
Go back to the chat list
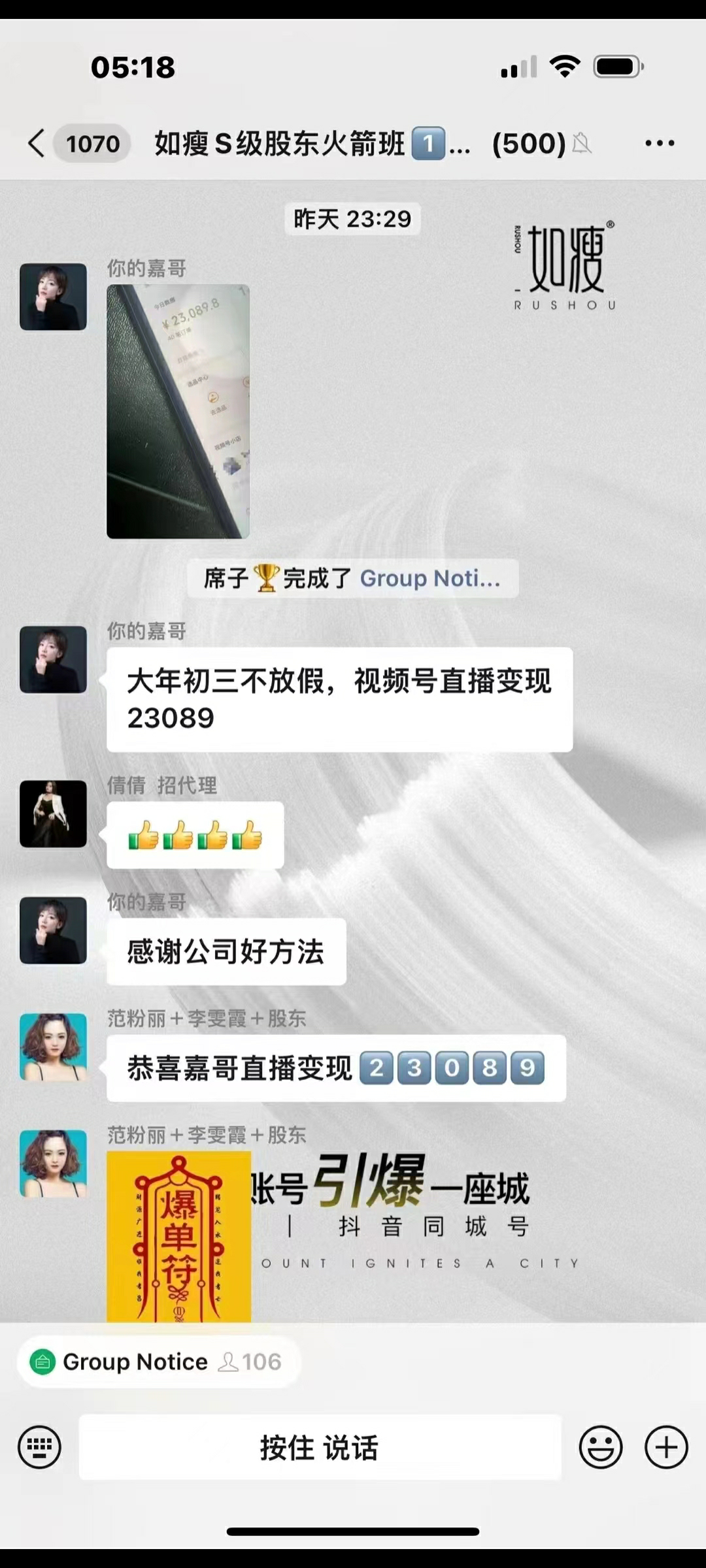click(37, 143)
